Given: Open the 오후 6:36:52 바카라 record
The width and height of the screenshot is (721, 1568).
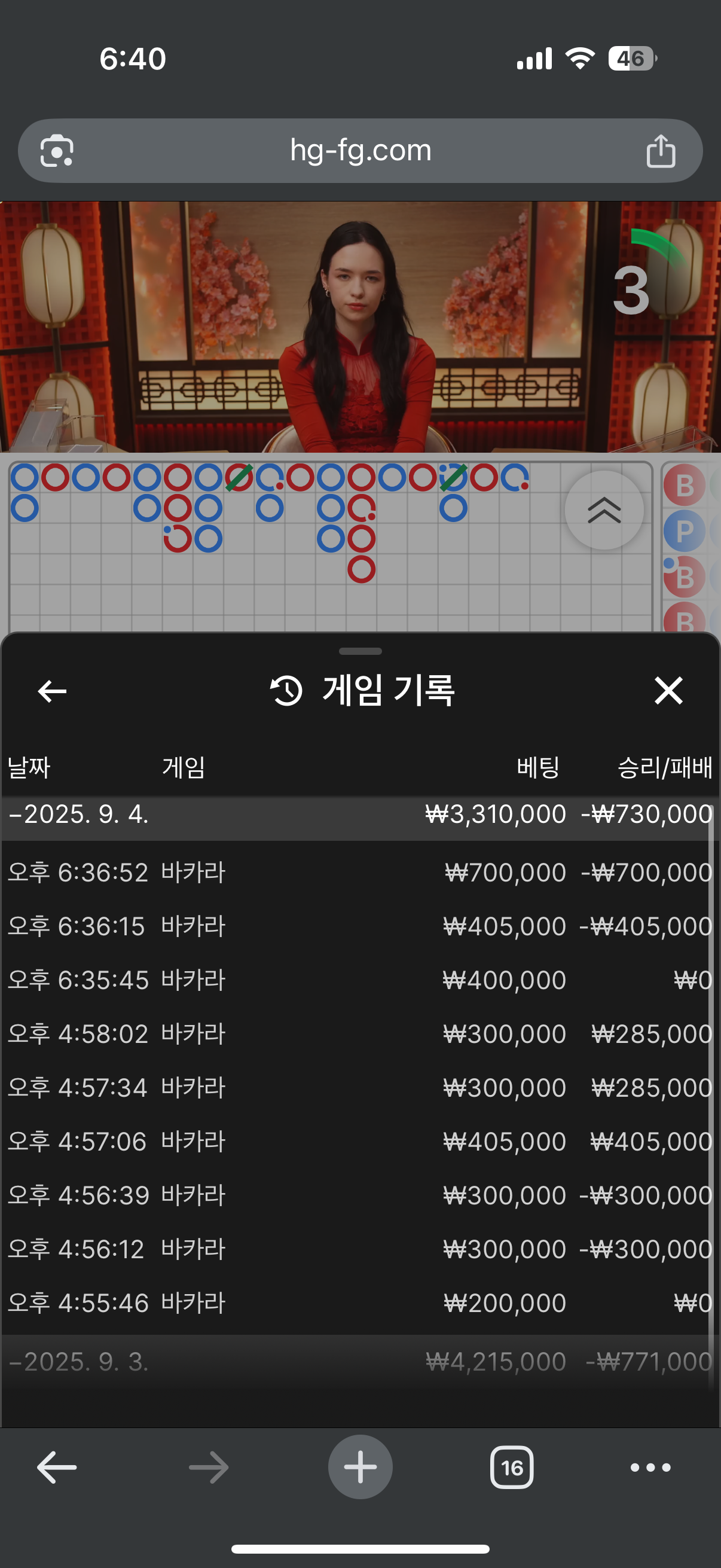Looking at the screenshot, I should pos(360,873).
